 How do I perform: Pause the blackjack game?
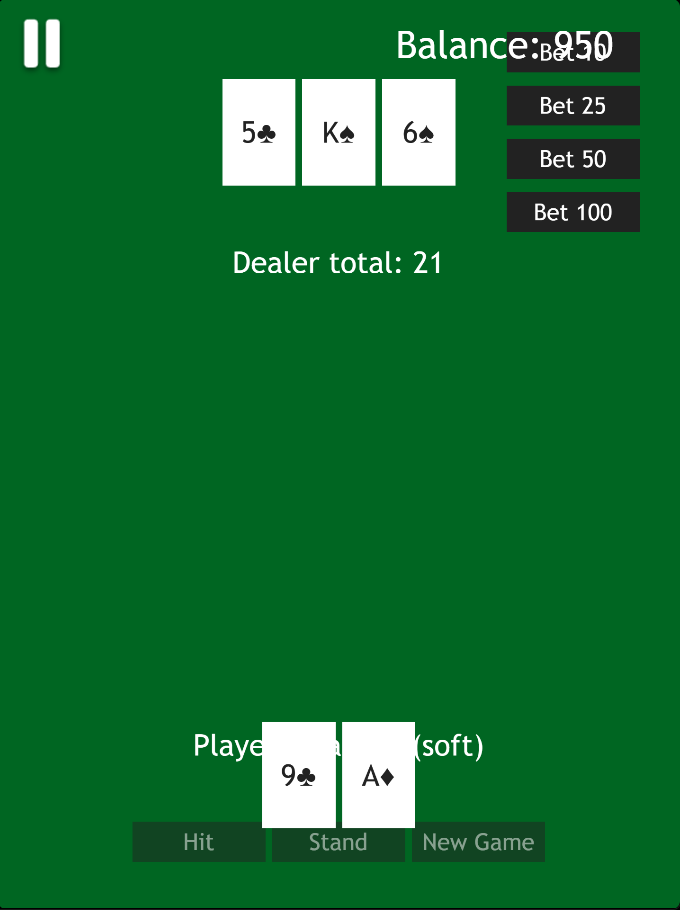pyautogui.click(x=42, y=44)
